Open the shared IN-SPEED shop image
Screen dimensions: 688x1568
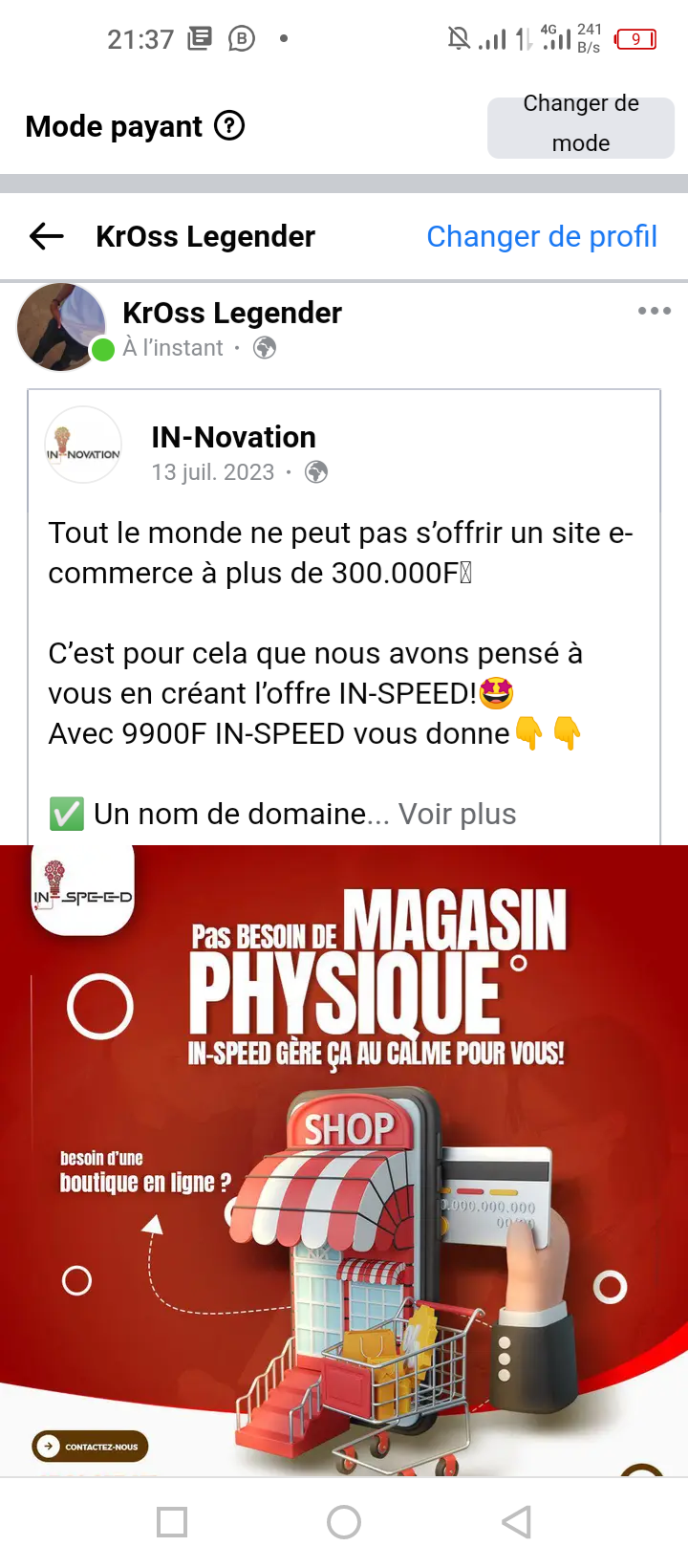point(344,1157)
